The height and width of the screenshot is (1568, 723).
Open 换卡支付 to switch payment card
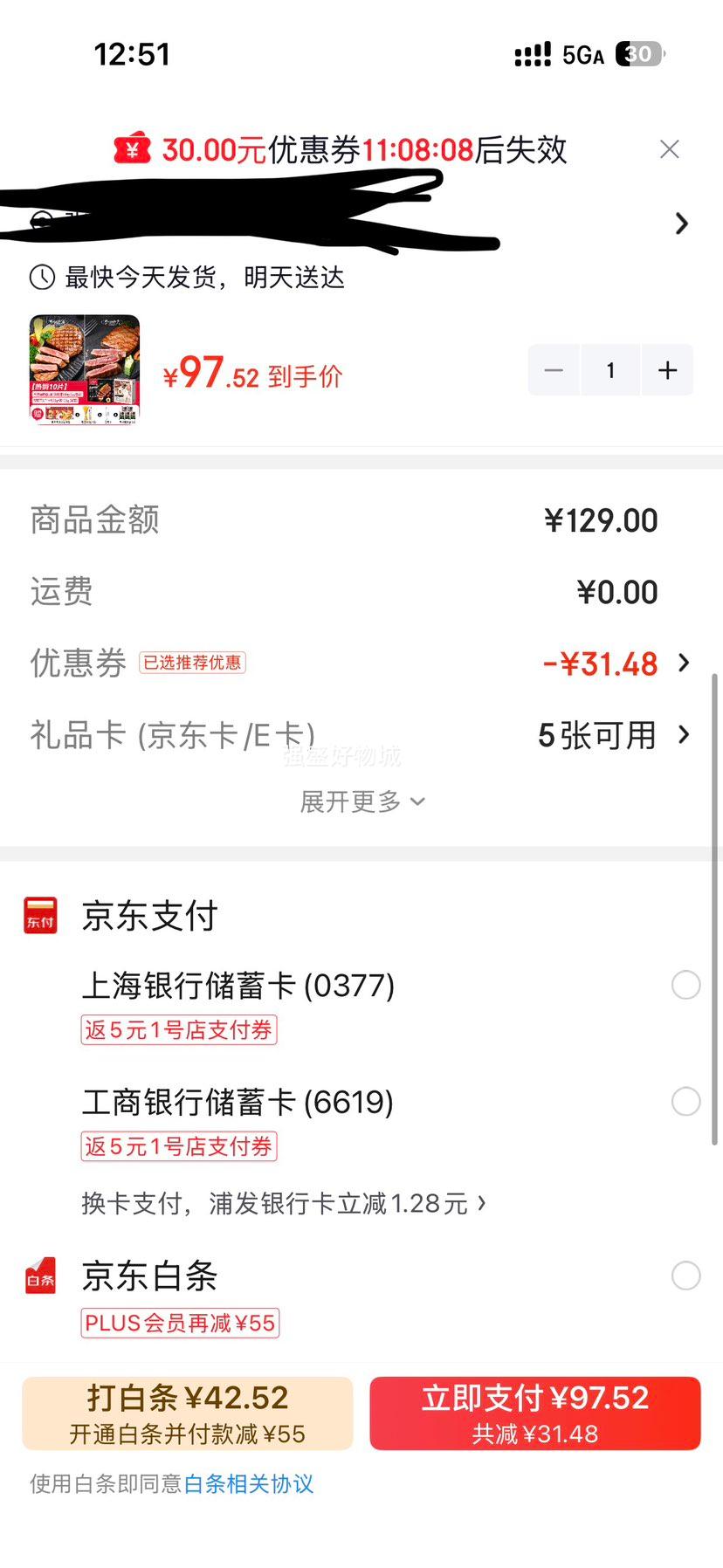coord(283,1204)
